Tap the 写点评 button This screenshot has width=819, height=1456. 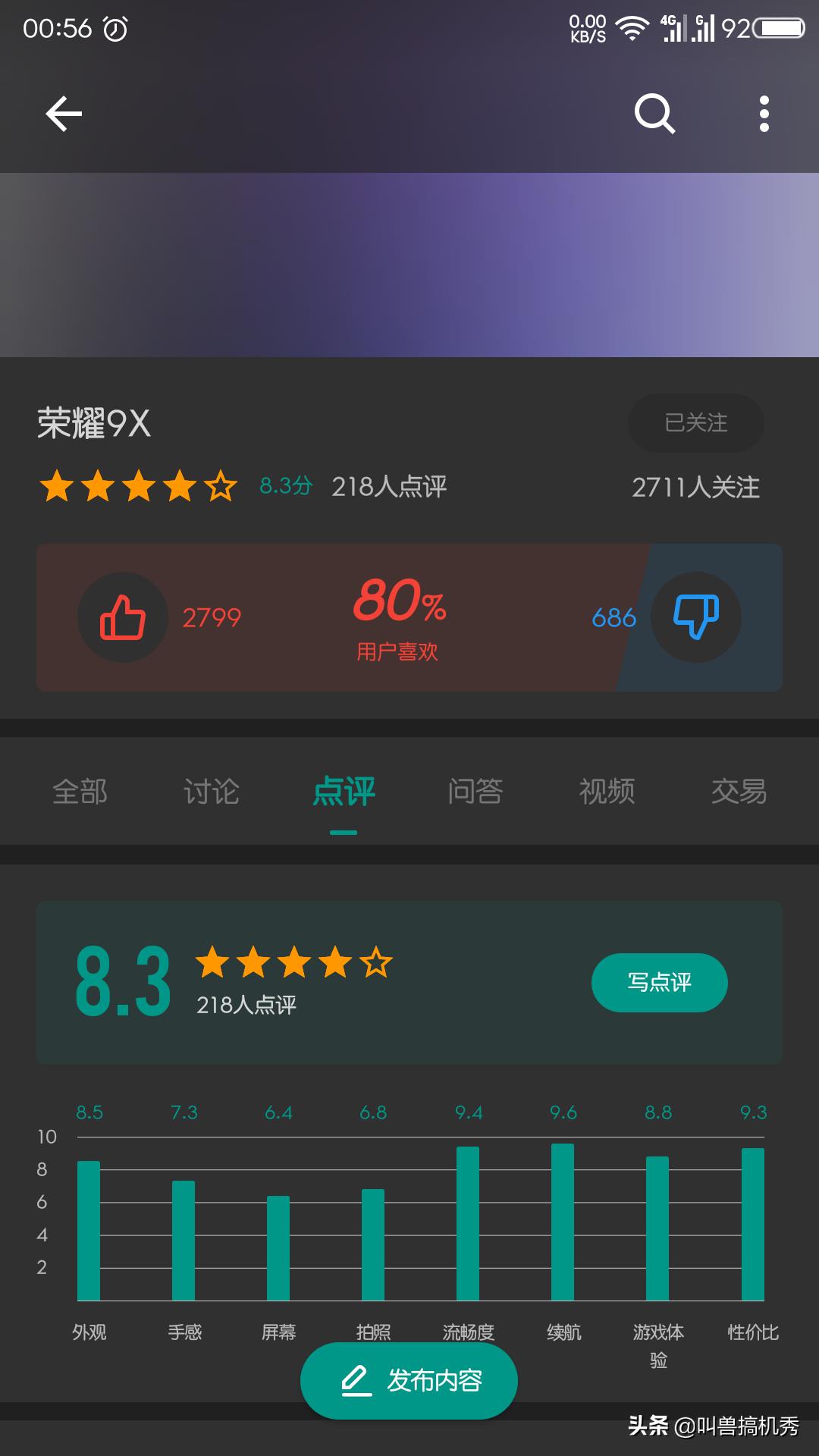(x=659, y=982)
